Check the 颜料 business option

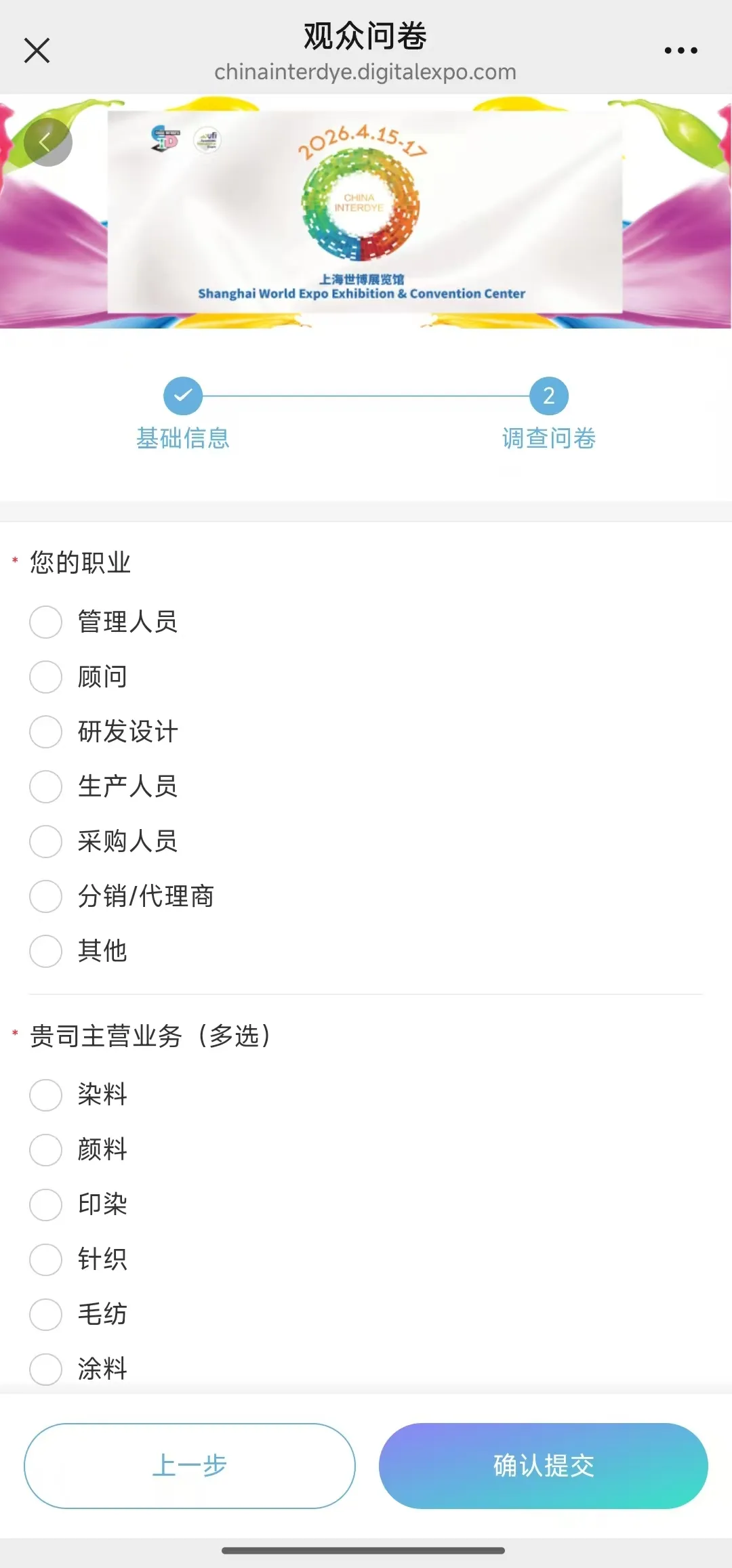[45, 1150]
